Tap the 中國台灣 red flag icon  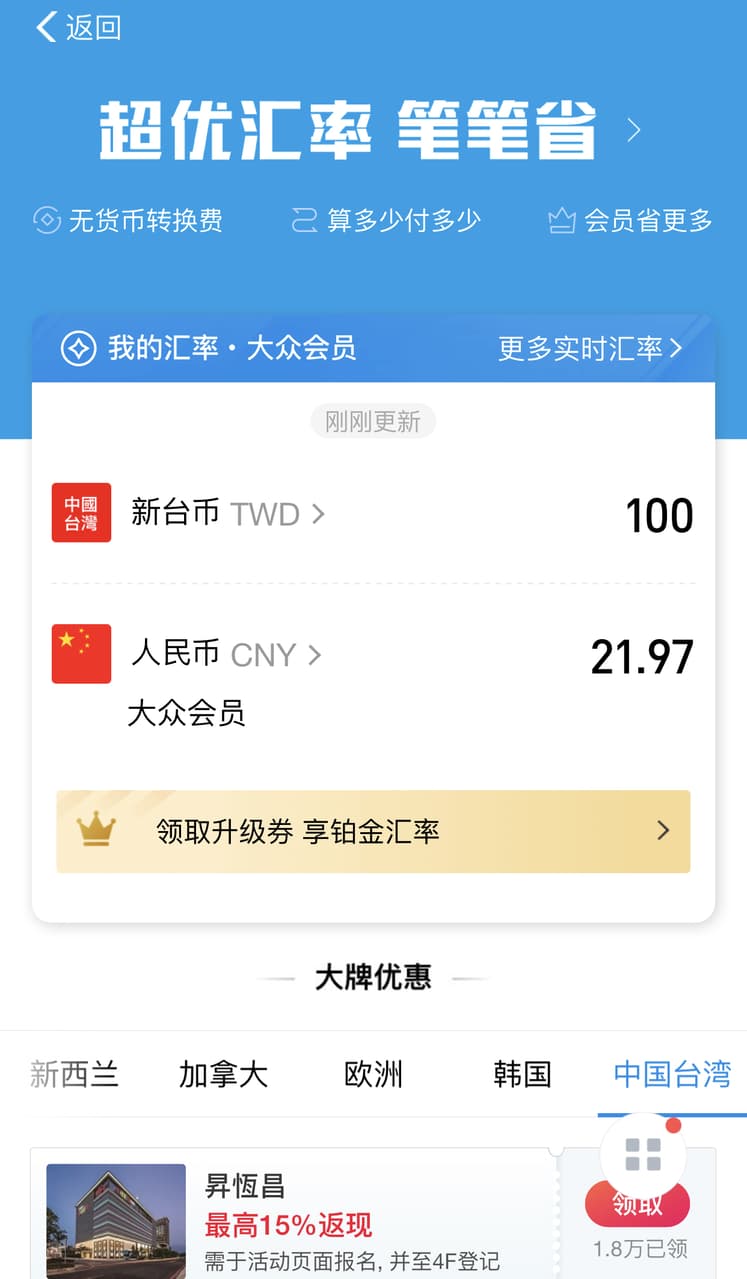[81, 513]
